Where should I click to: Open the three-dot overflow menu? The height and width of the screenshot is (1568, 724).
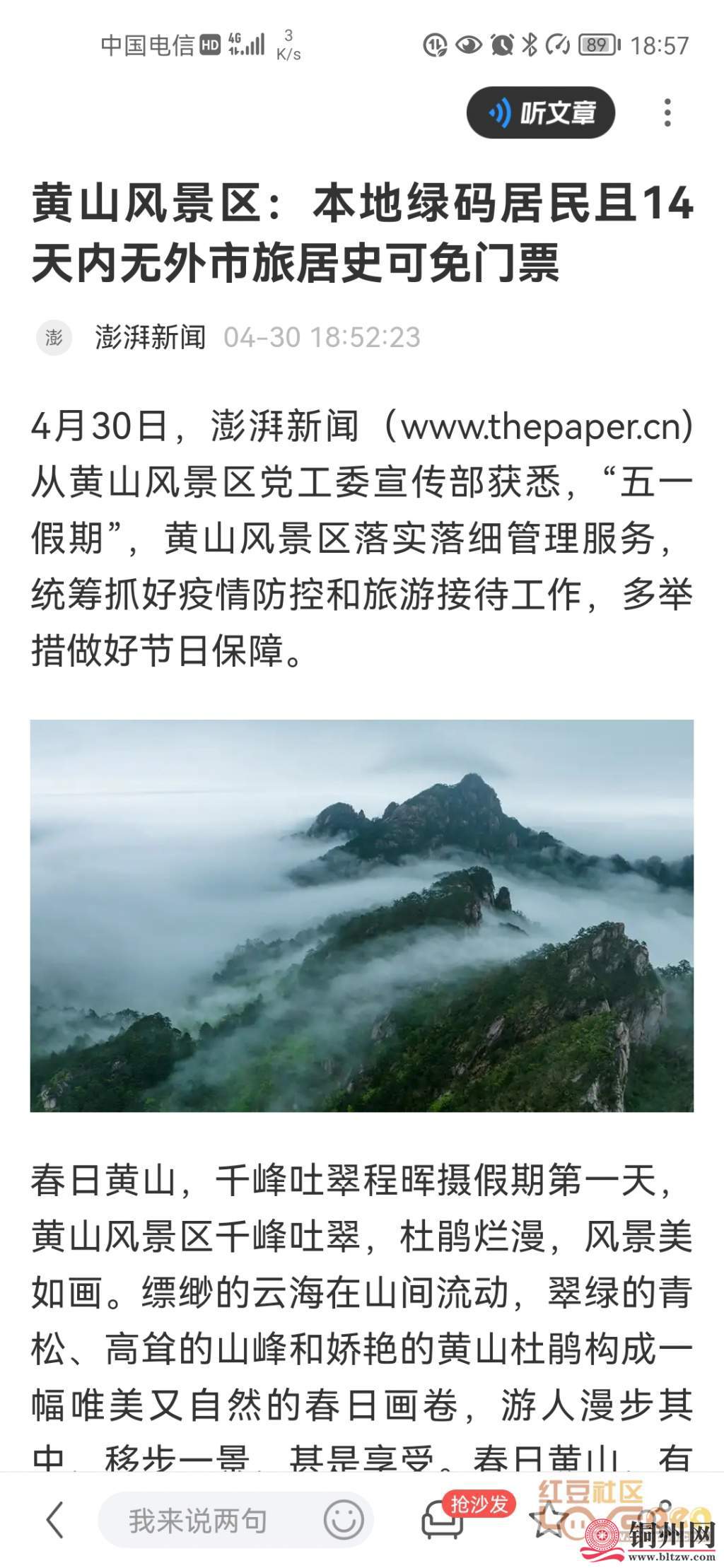667,112
